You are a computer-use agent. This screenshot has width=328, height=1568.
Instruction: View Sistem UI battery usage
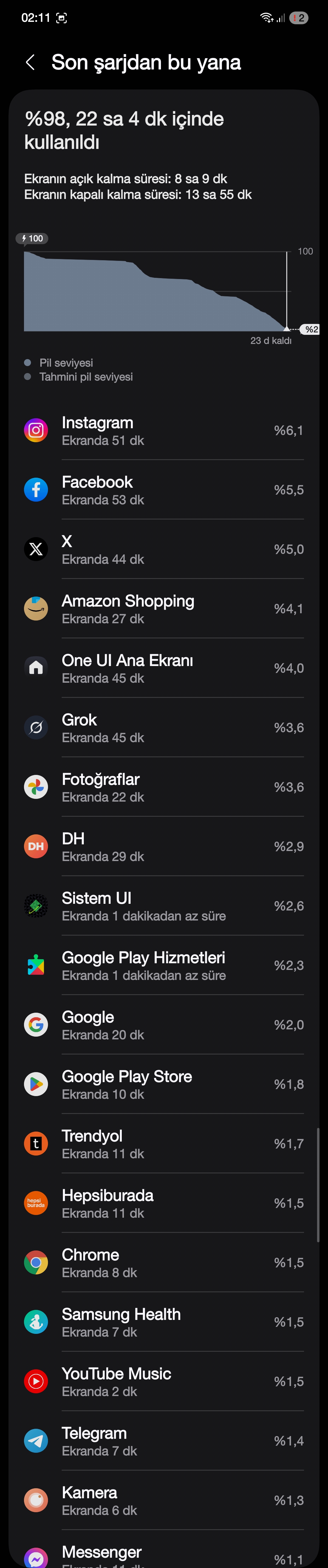pos(163,906)
